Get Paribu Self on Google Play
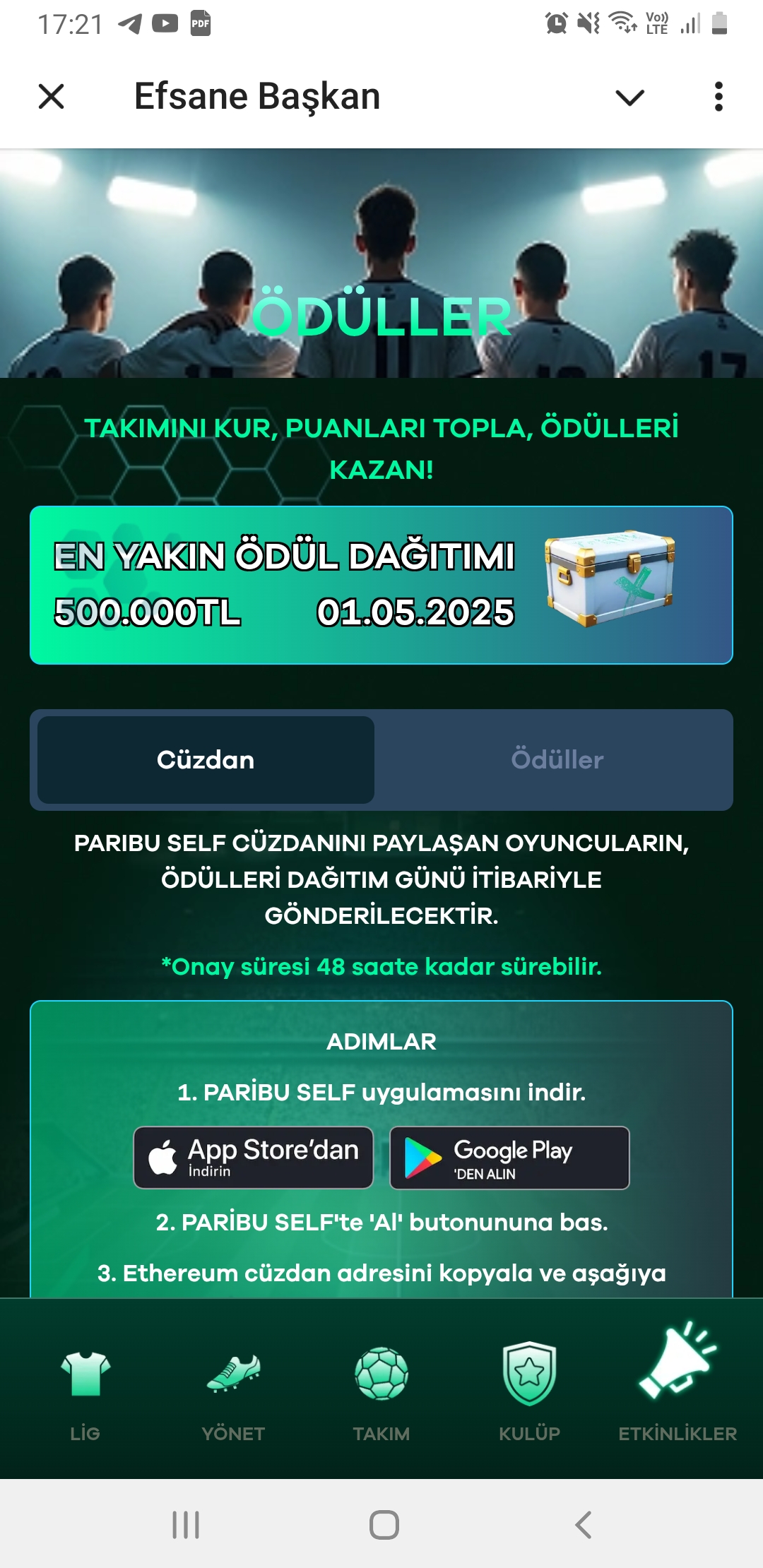The image size is (763, 1568). (509, 1158)
